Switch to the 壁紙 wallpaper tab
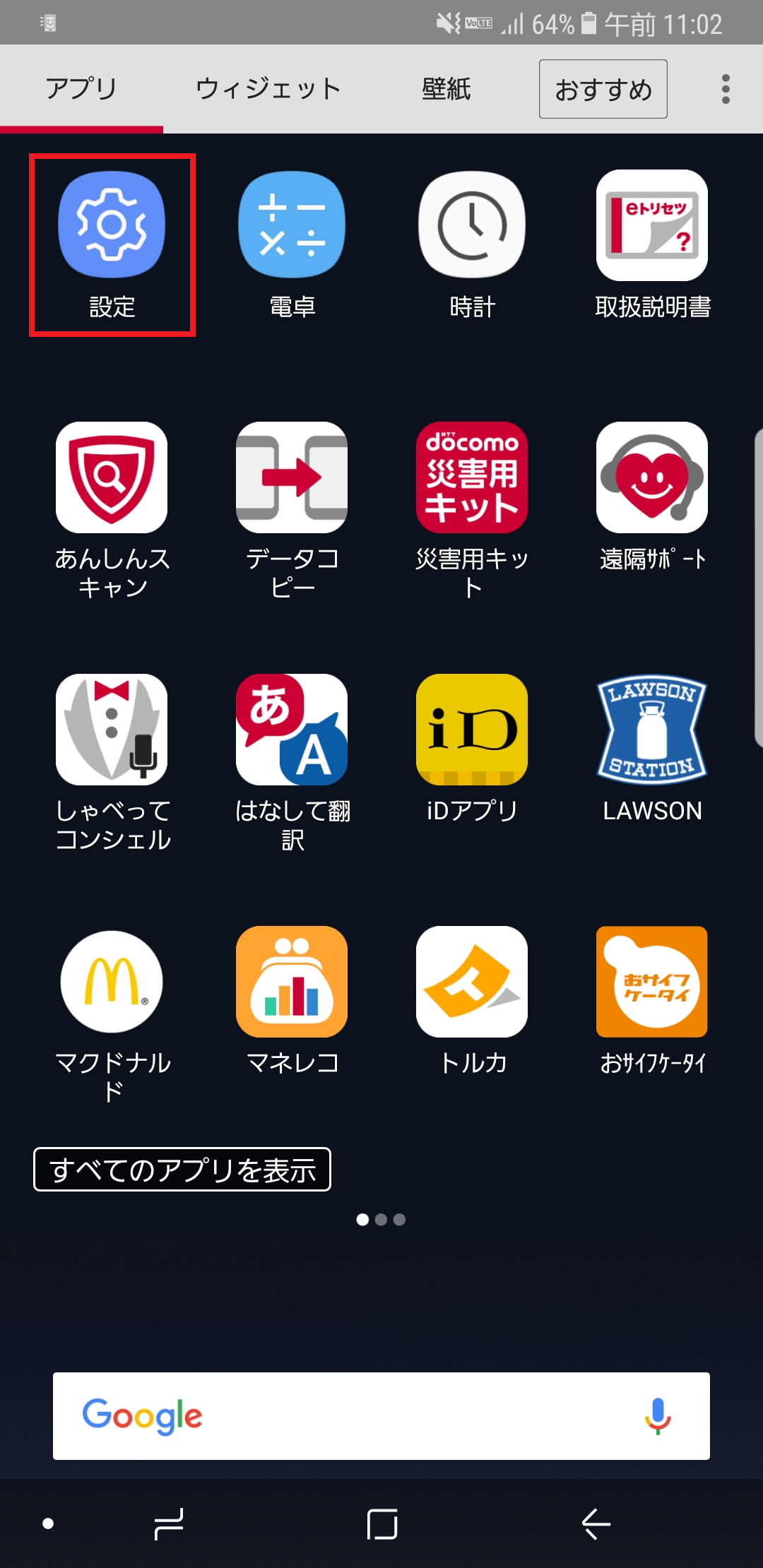 click(445, 88)
